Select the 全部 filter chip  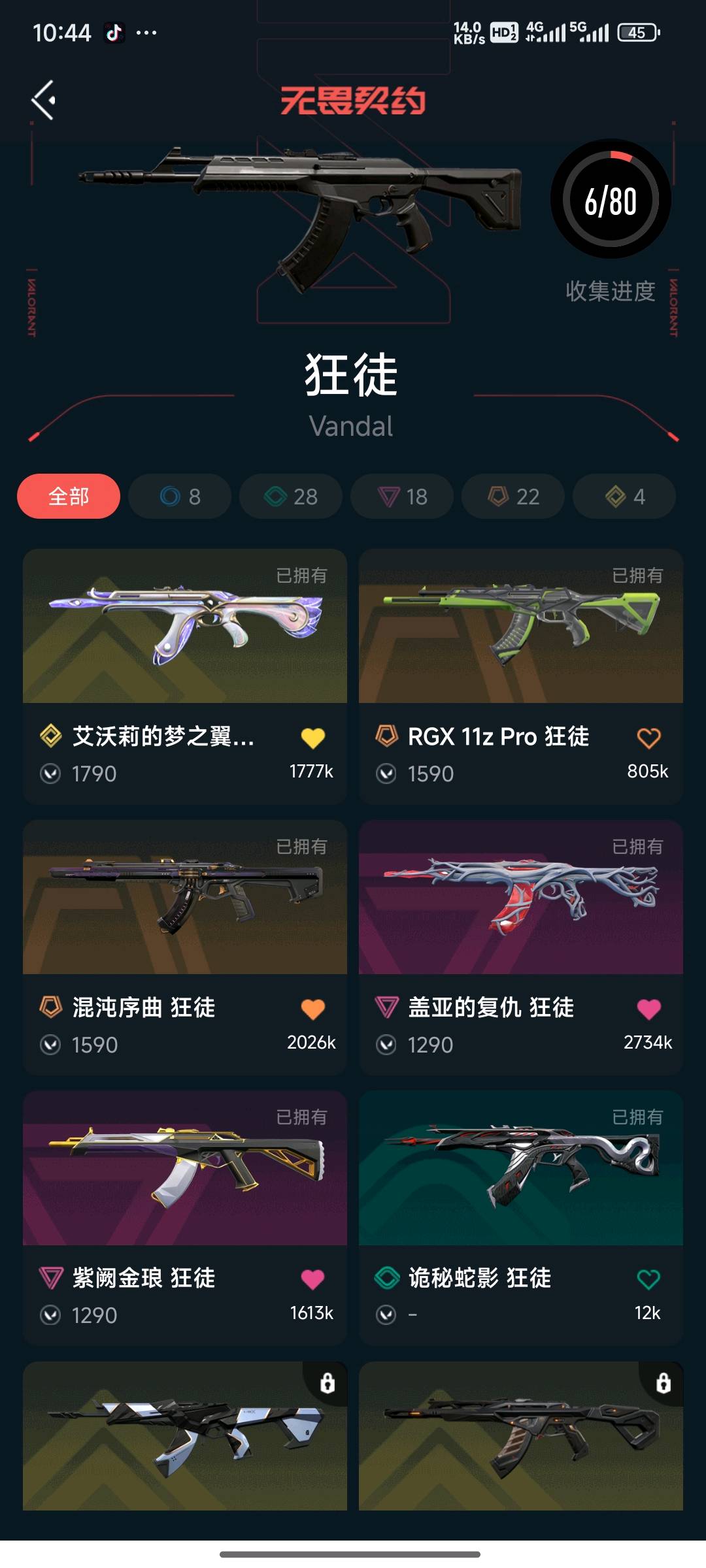click(x=69, y=497)
